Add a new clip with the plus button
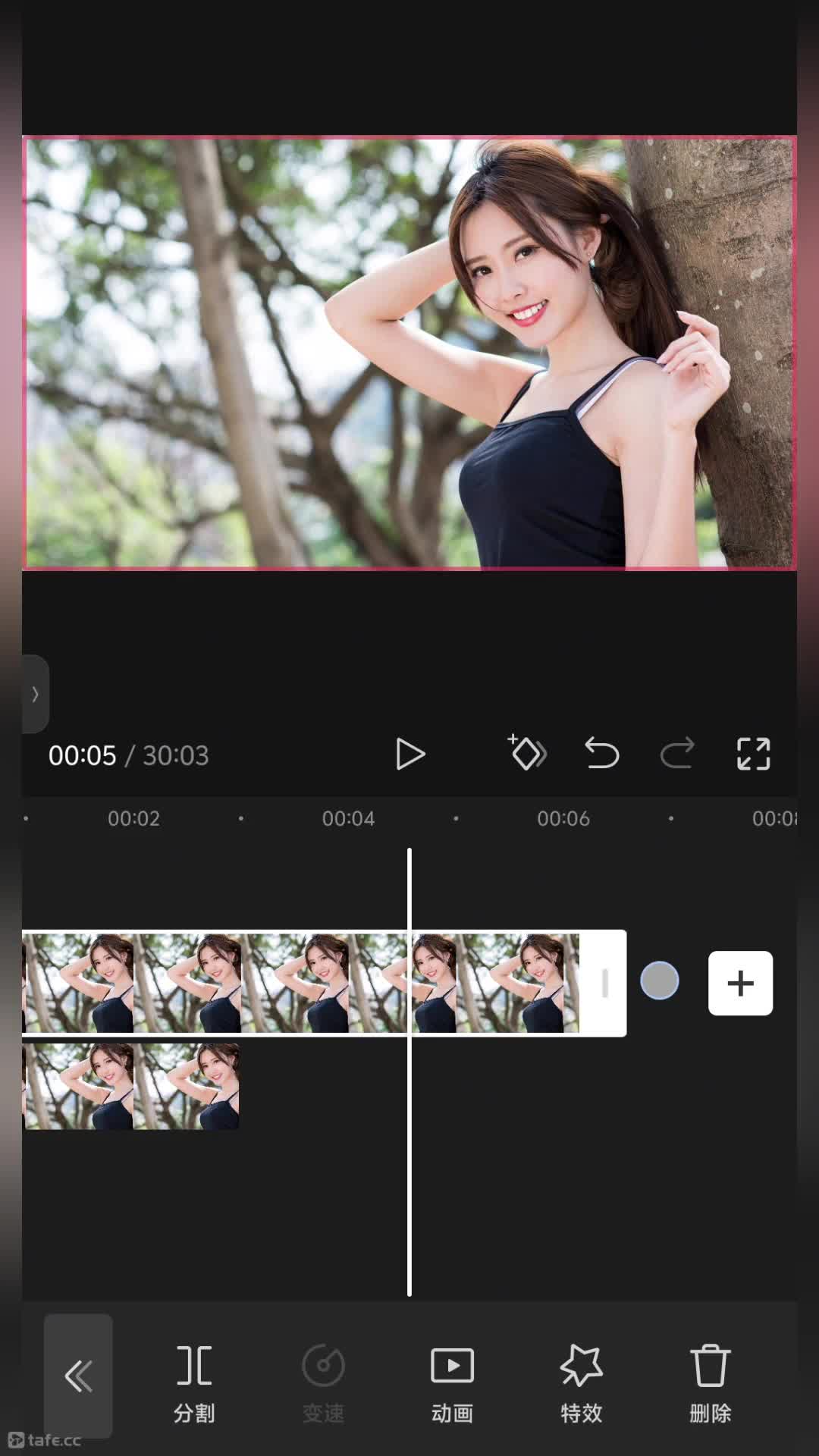The image size is (819, 1456). tap(740, 983)
